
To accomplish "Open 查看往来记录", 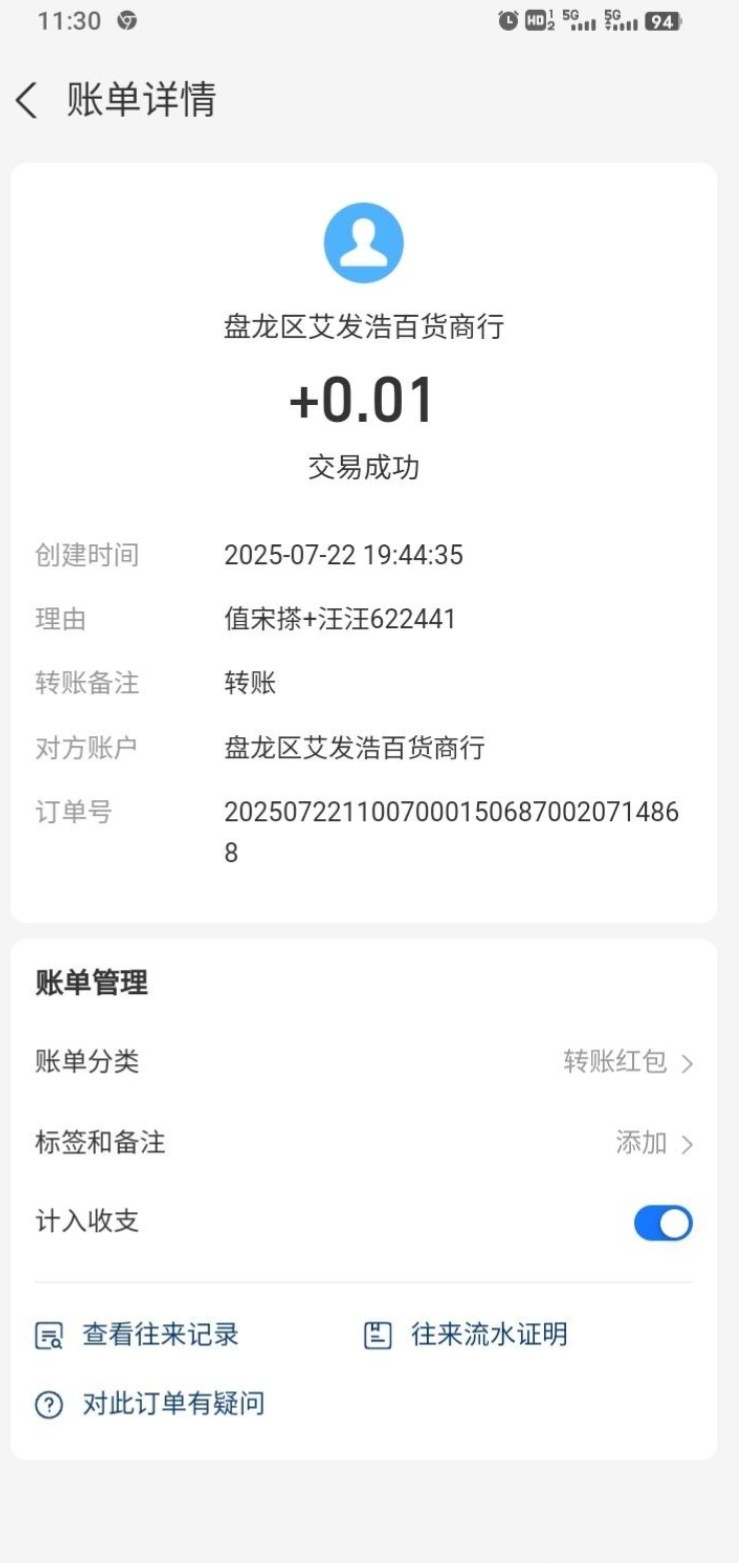I will tap(138, 1335).
